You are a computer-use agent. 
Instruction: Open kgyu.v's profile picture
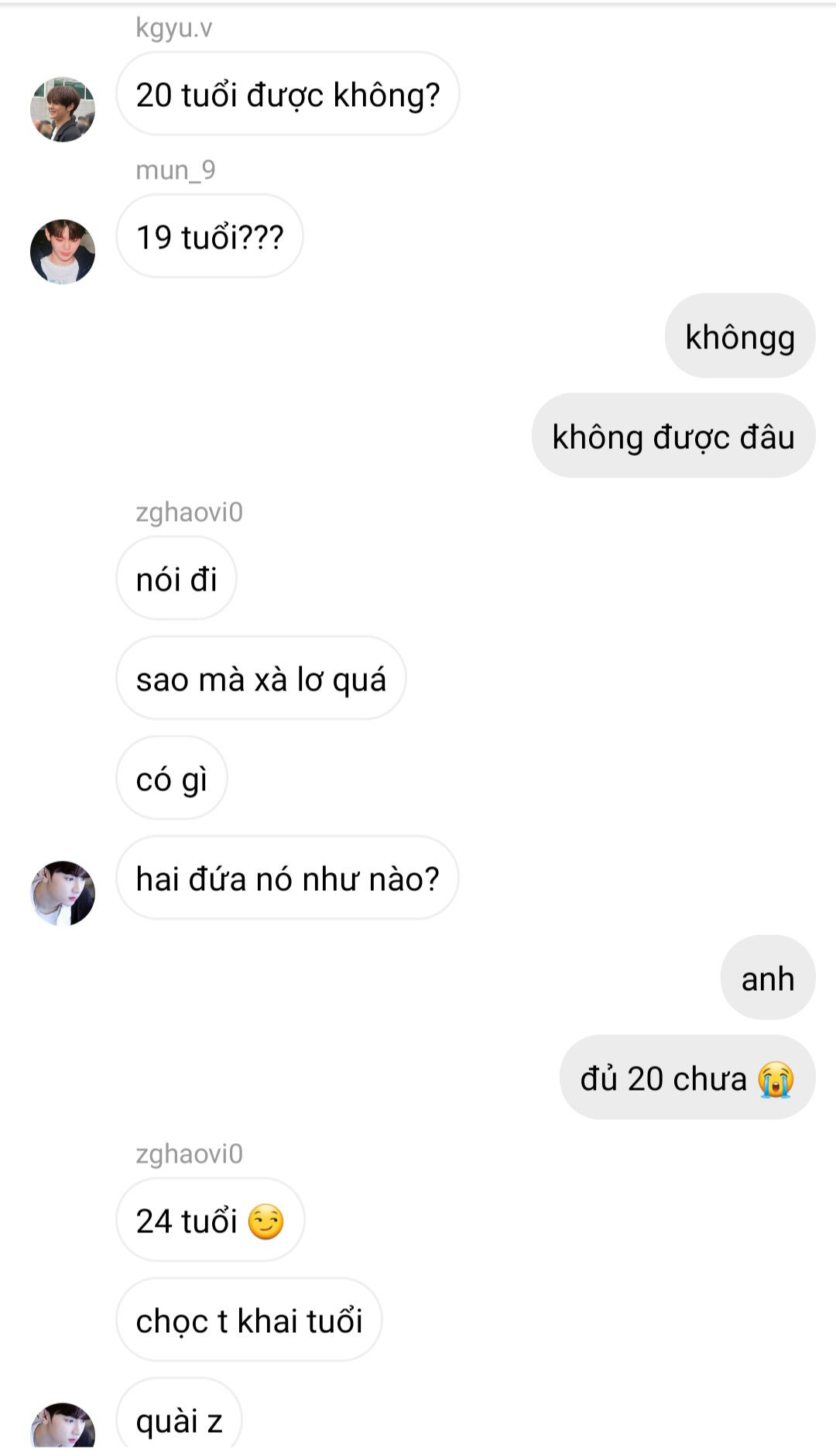click(x=63, y=109)
